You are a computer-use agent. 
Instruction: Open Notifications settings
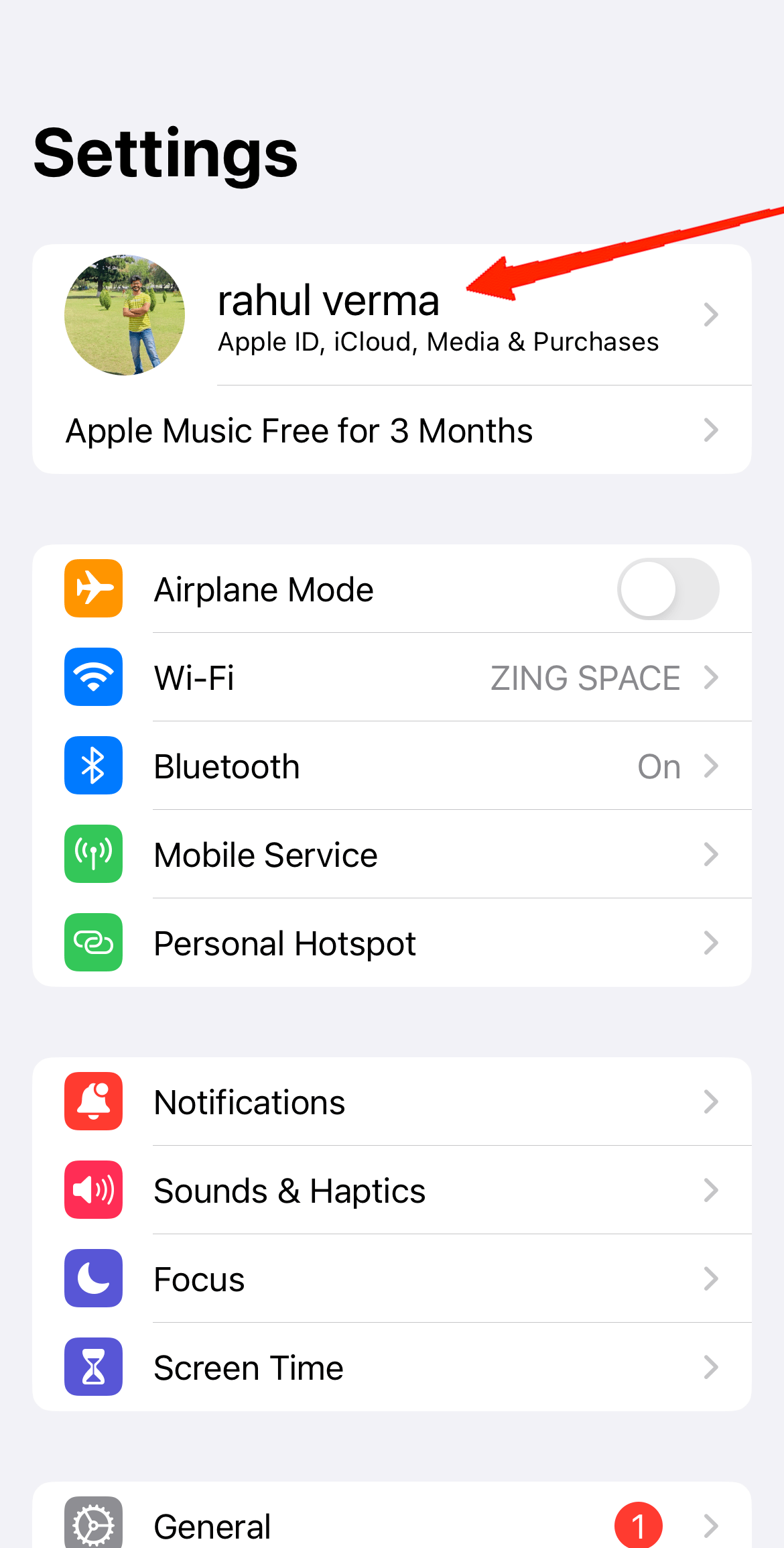(x=392, y=1102)
